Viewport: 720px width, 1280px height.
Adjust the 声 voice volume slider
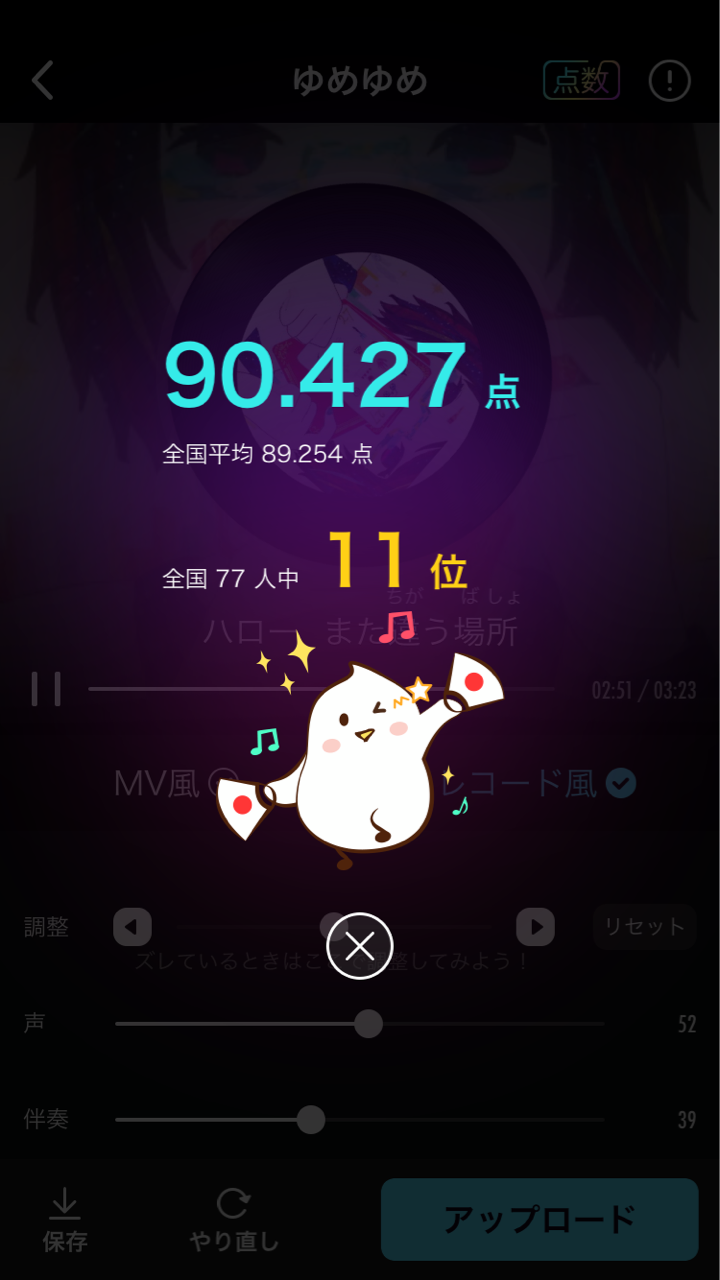360,1024
